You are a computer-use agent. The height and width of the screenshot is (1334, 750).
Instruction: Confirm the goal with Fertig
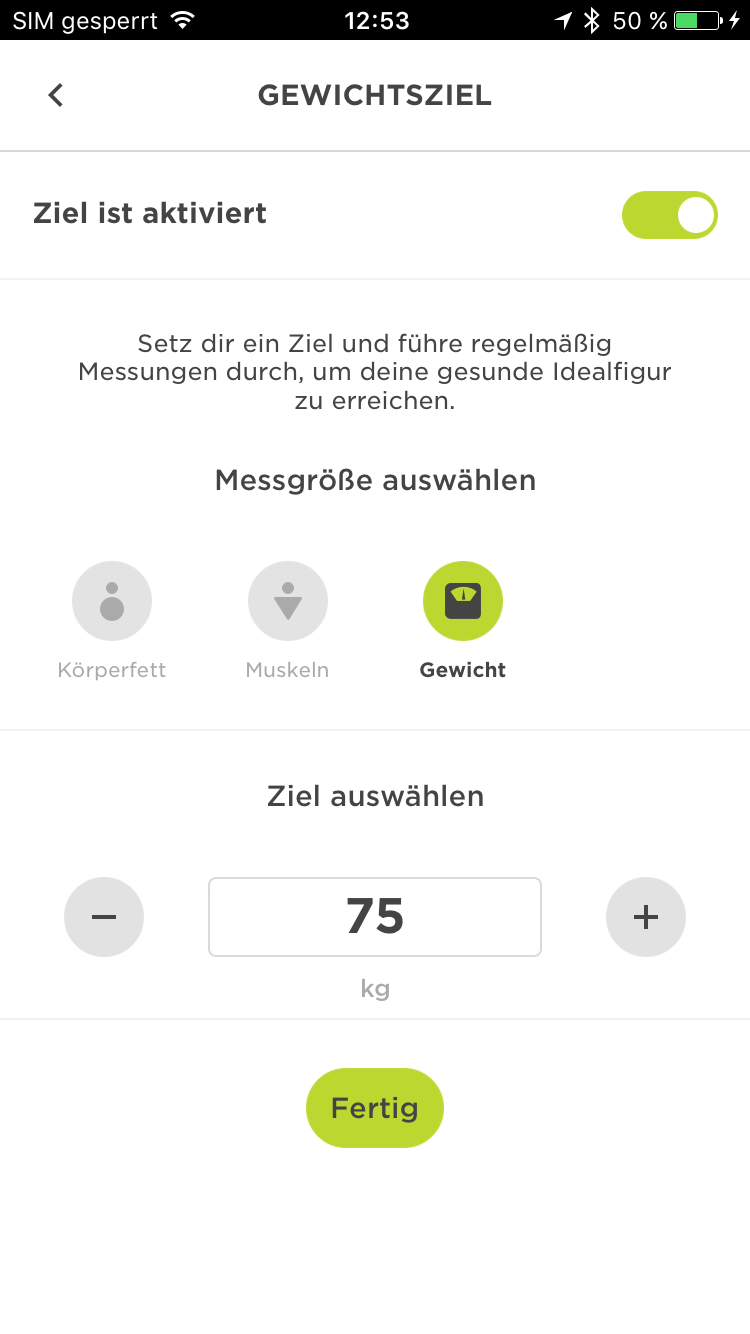(x=375, y=1108)
